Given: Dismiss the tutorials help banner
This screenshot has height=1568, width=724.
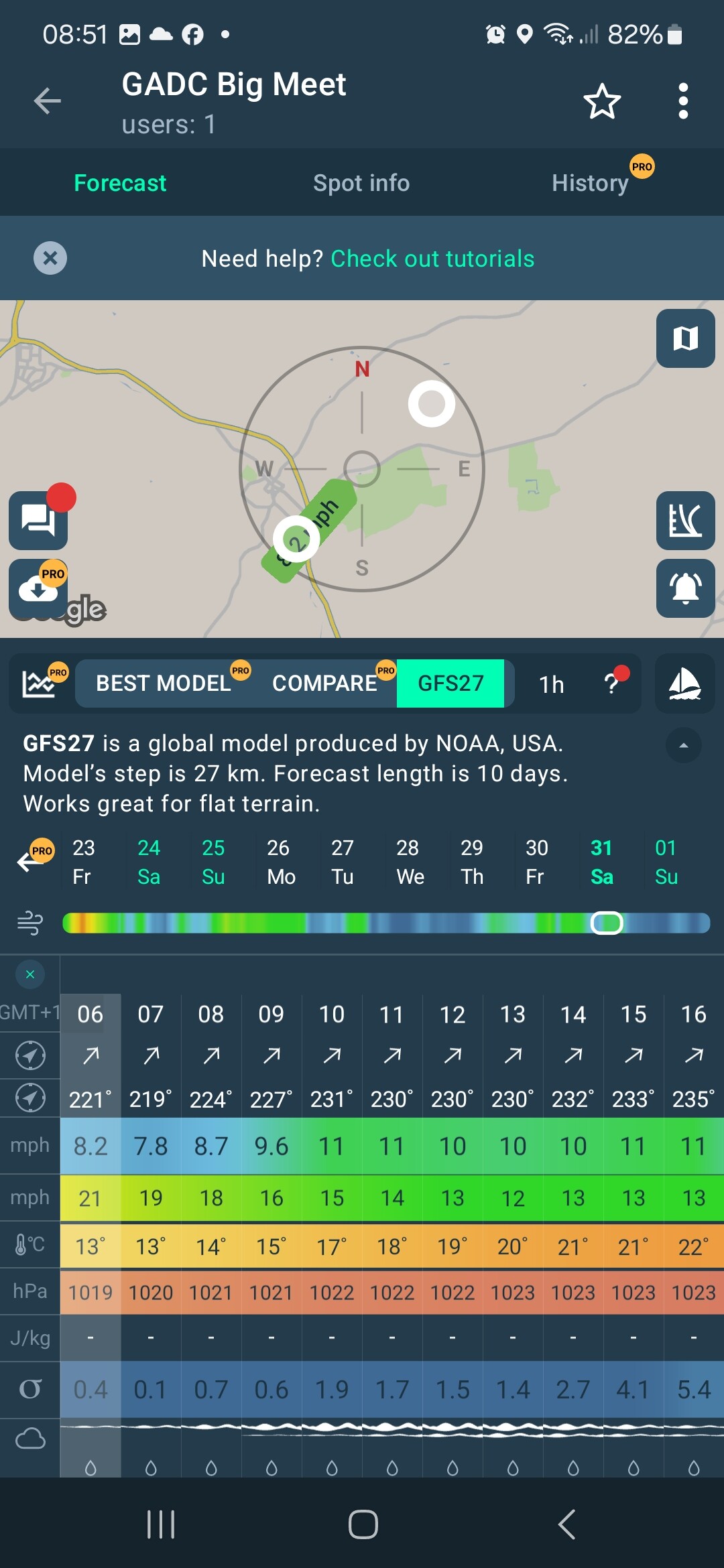Looking at the screenshot, I should (x=50, y=258).
